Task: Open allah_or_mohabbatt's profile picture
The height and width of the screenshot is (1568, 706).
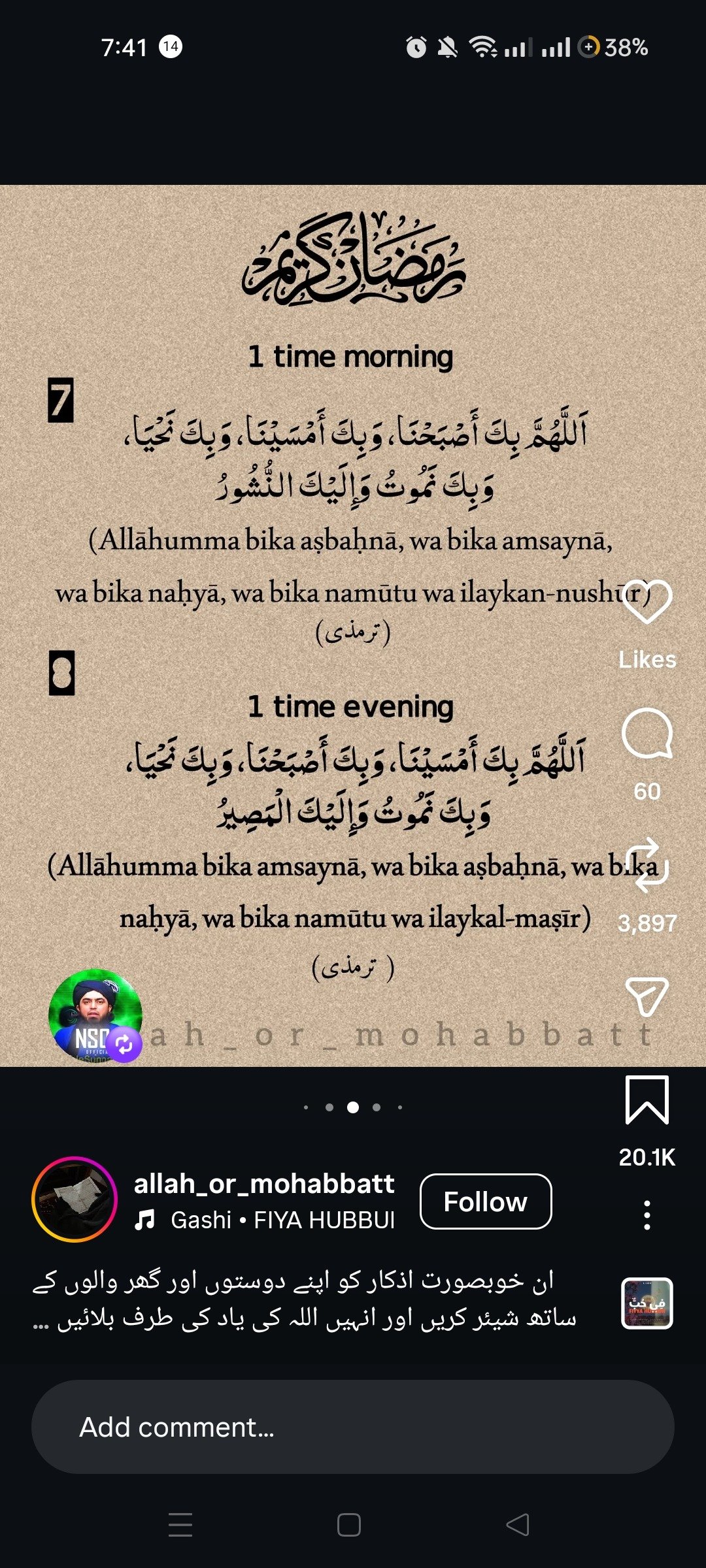Action: point(75,1199)
